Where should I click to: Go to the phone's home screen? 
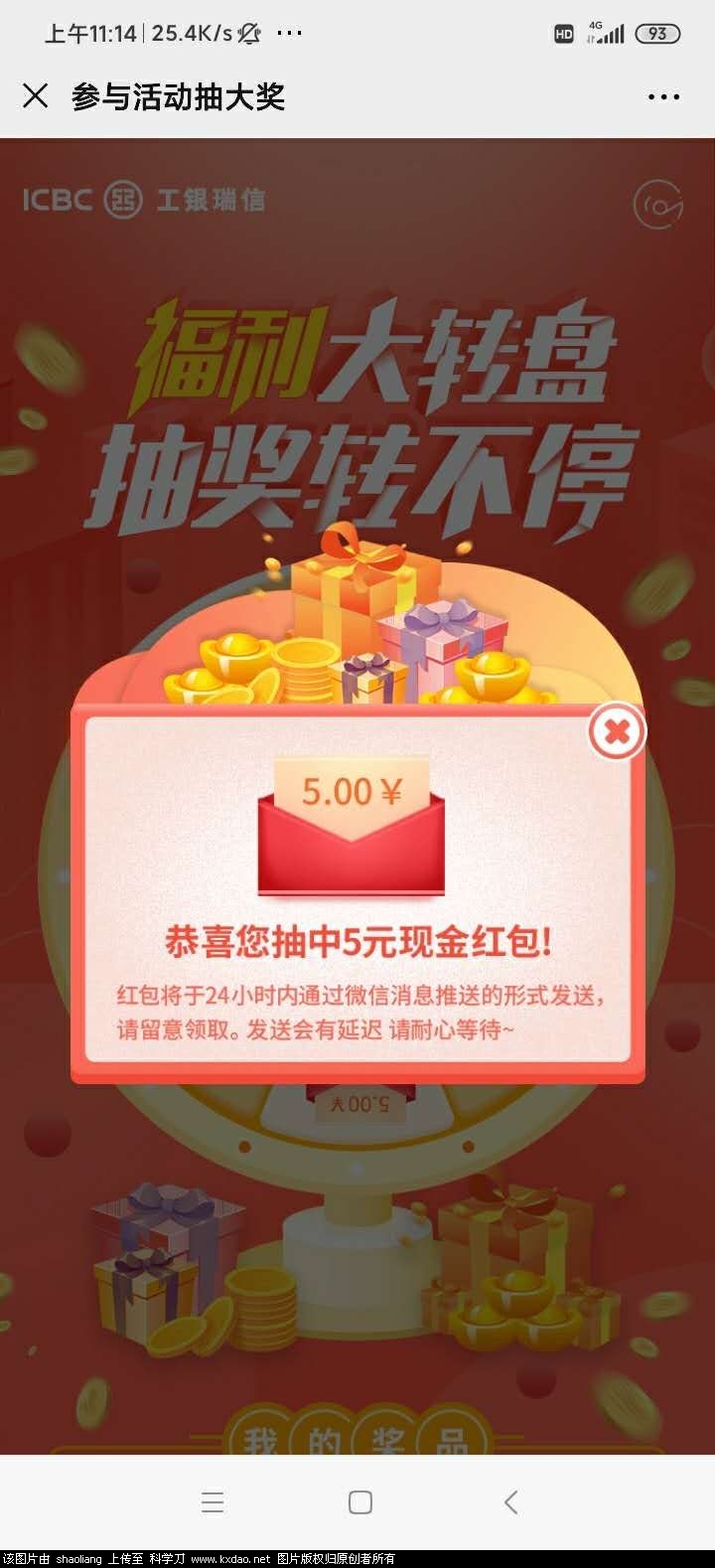pos(360,1501)
